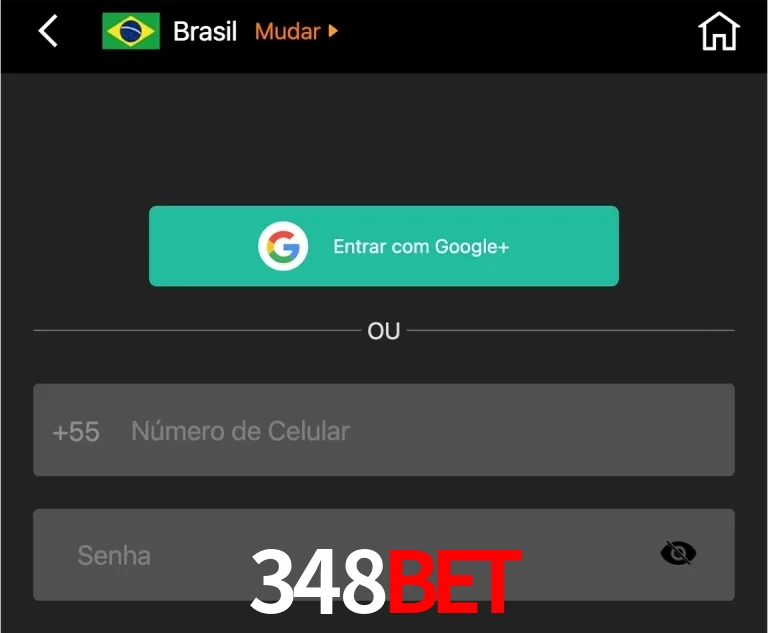
Task: Tap Mudar to change country
Action: (296, 31)
